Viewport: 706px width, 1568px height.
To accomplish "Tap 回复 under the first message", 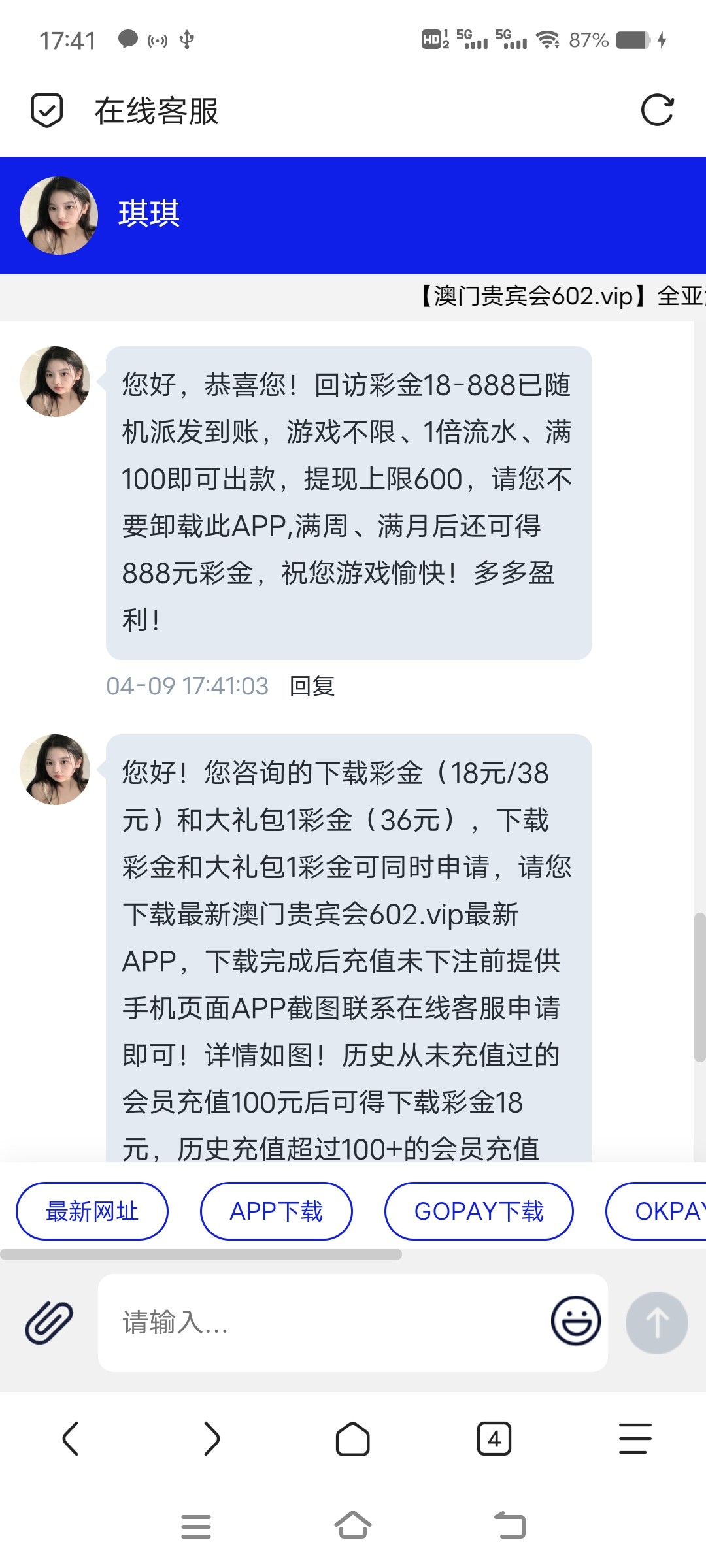I will [x=312, y=686].
